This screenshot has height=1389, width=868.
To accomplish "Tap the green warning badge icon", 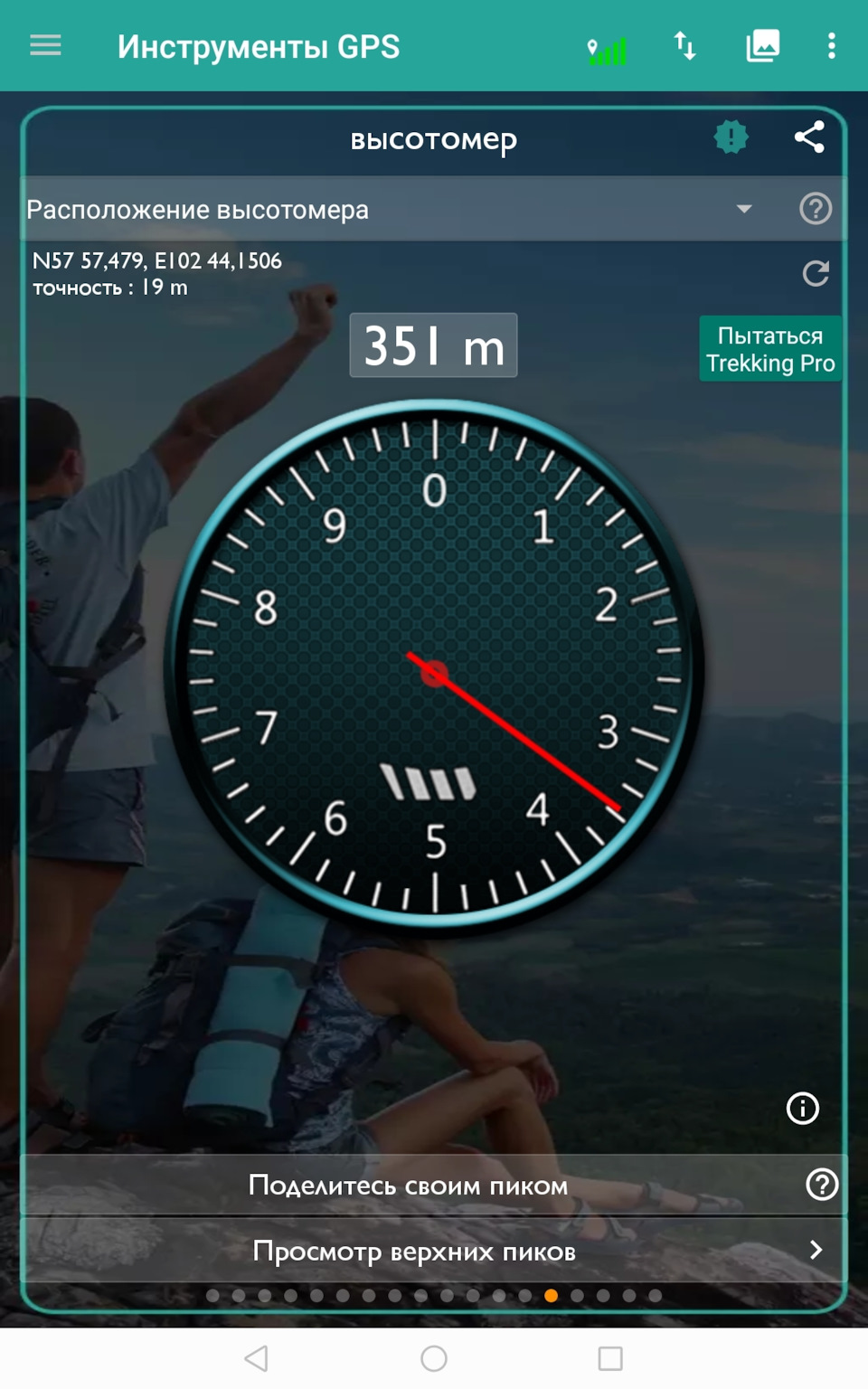I will 731,137.
